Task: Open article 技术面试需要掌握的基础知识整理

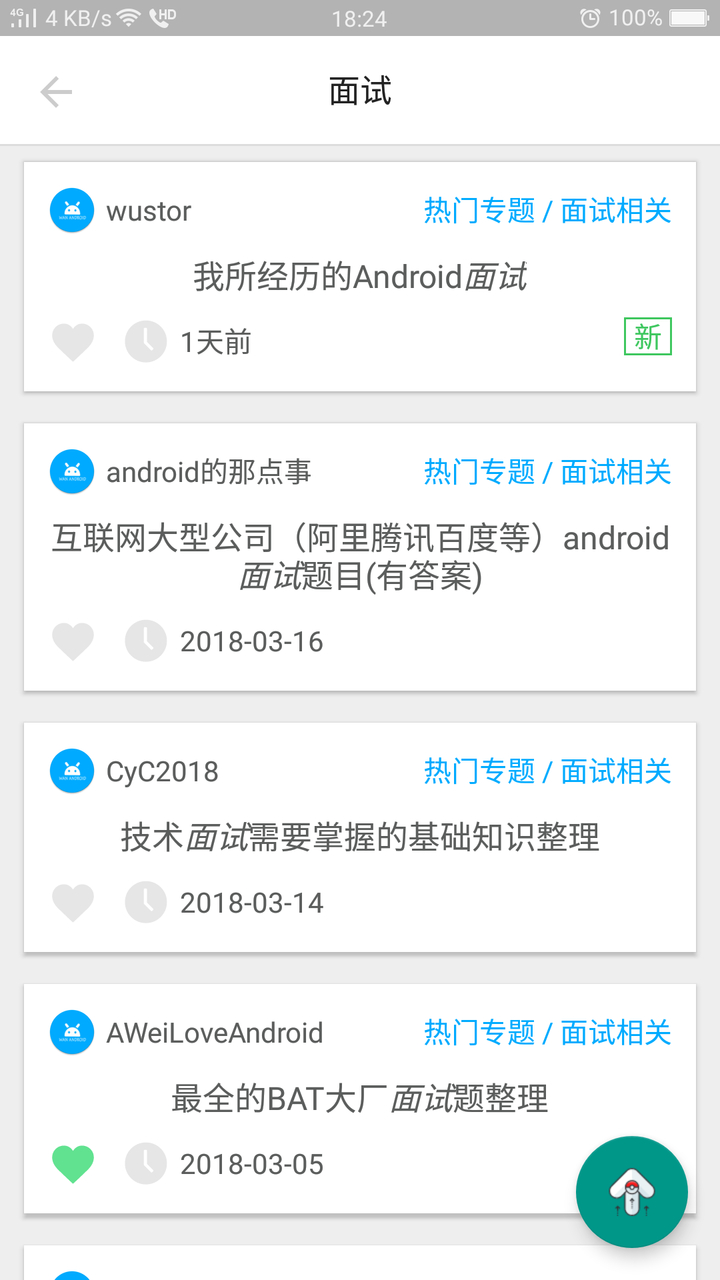Action: click(x=360, y=838)
